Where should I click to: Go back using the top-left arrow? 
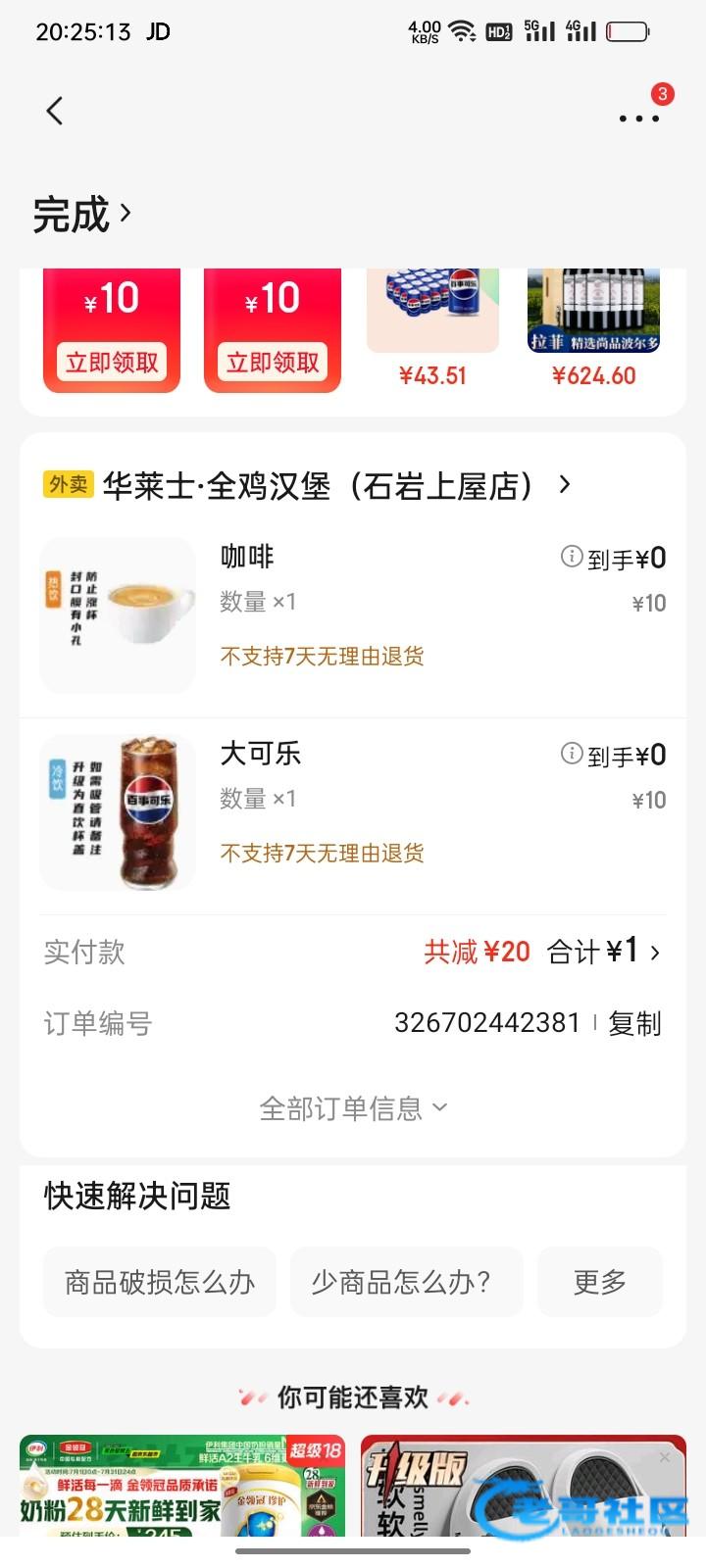point(55,111)
